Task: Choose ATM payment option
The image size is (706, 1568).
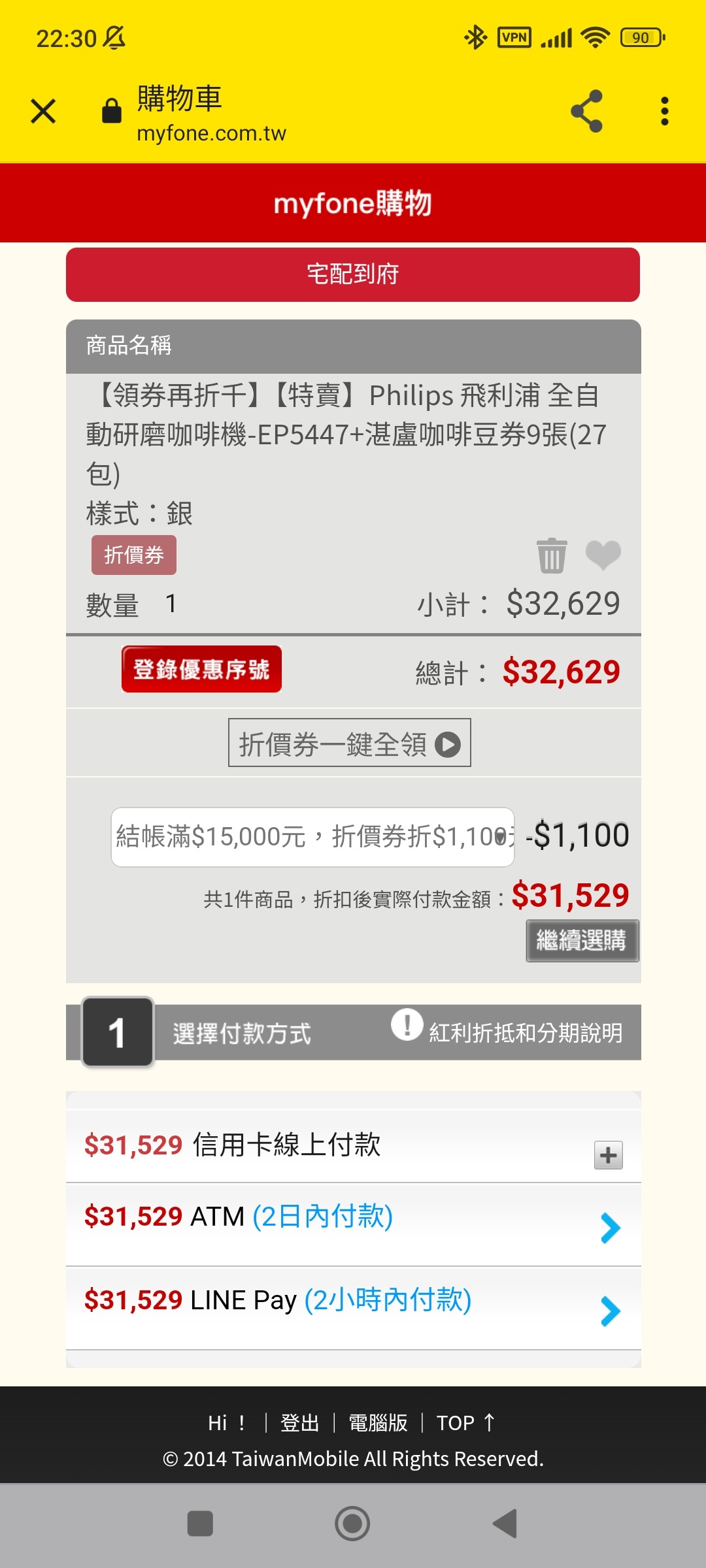Action: click(353, 1225)
